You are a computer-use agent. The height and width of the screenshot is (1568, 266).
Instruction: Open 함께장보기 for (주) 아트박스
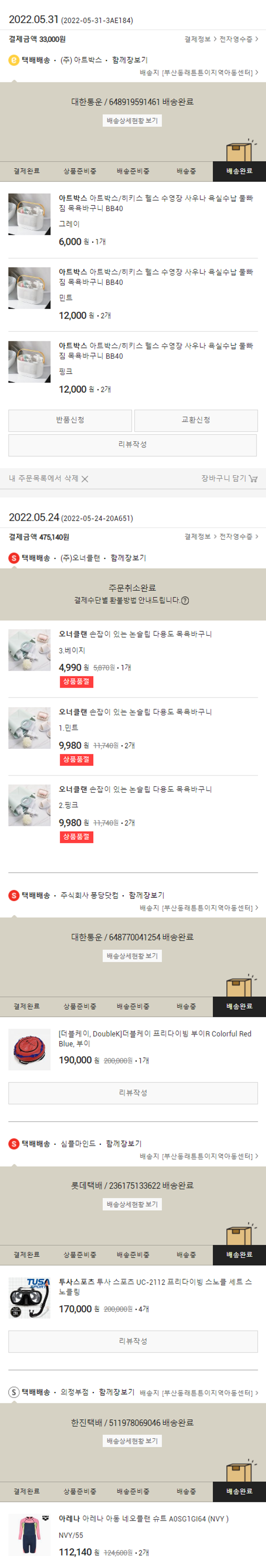pos(129,60)
